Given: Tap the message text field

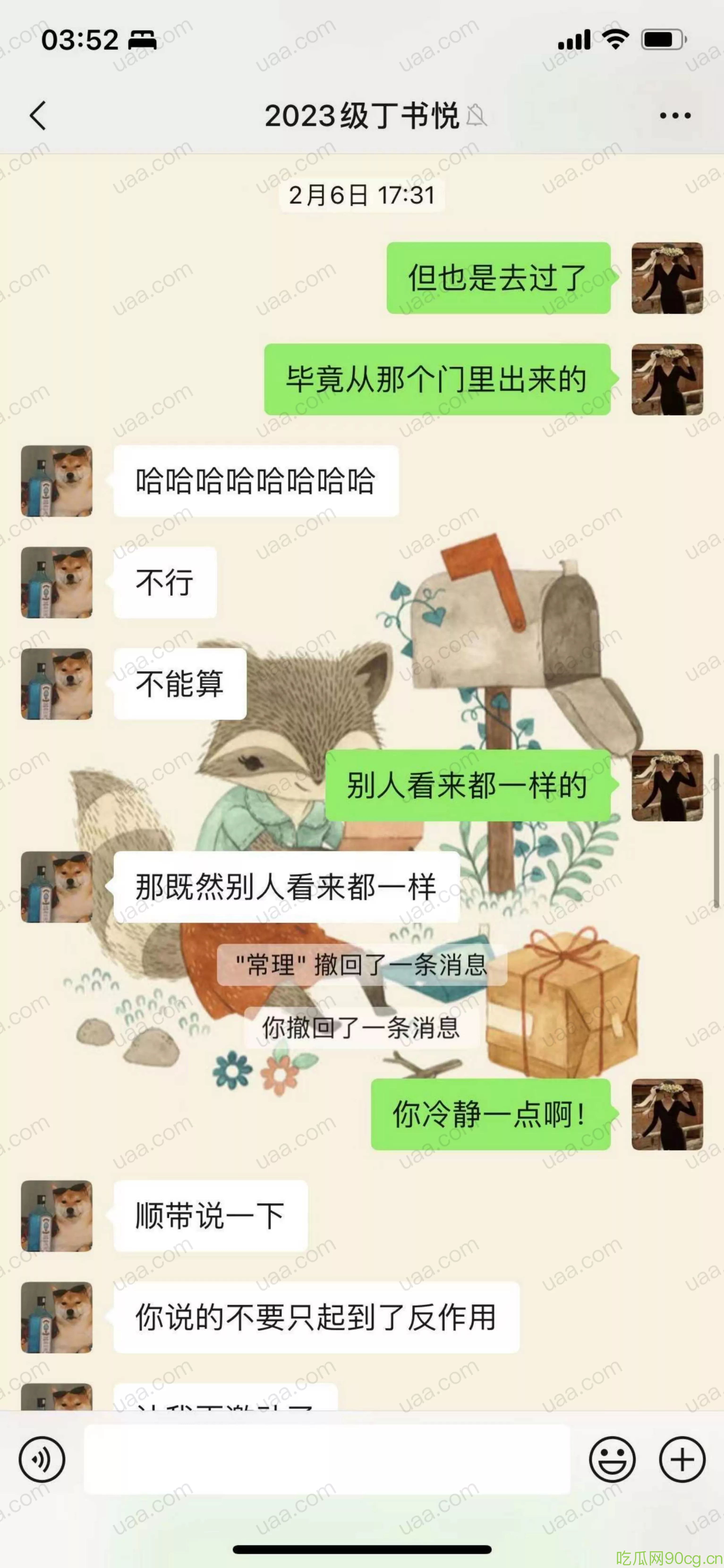Looking at the screenshot, I should [x=327, y=1459].
